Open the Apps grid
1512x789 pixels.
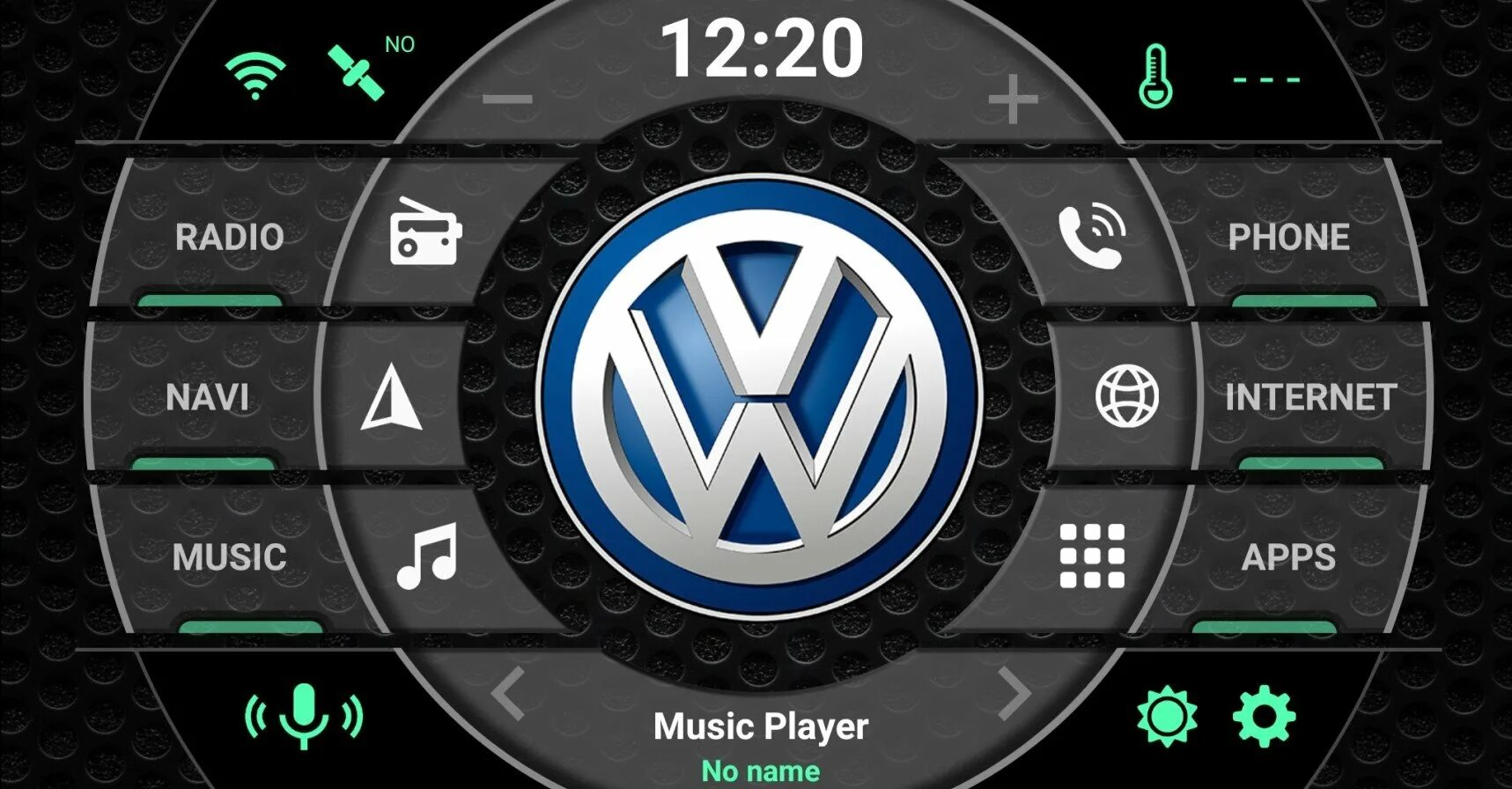tap(1287, 557)
